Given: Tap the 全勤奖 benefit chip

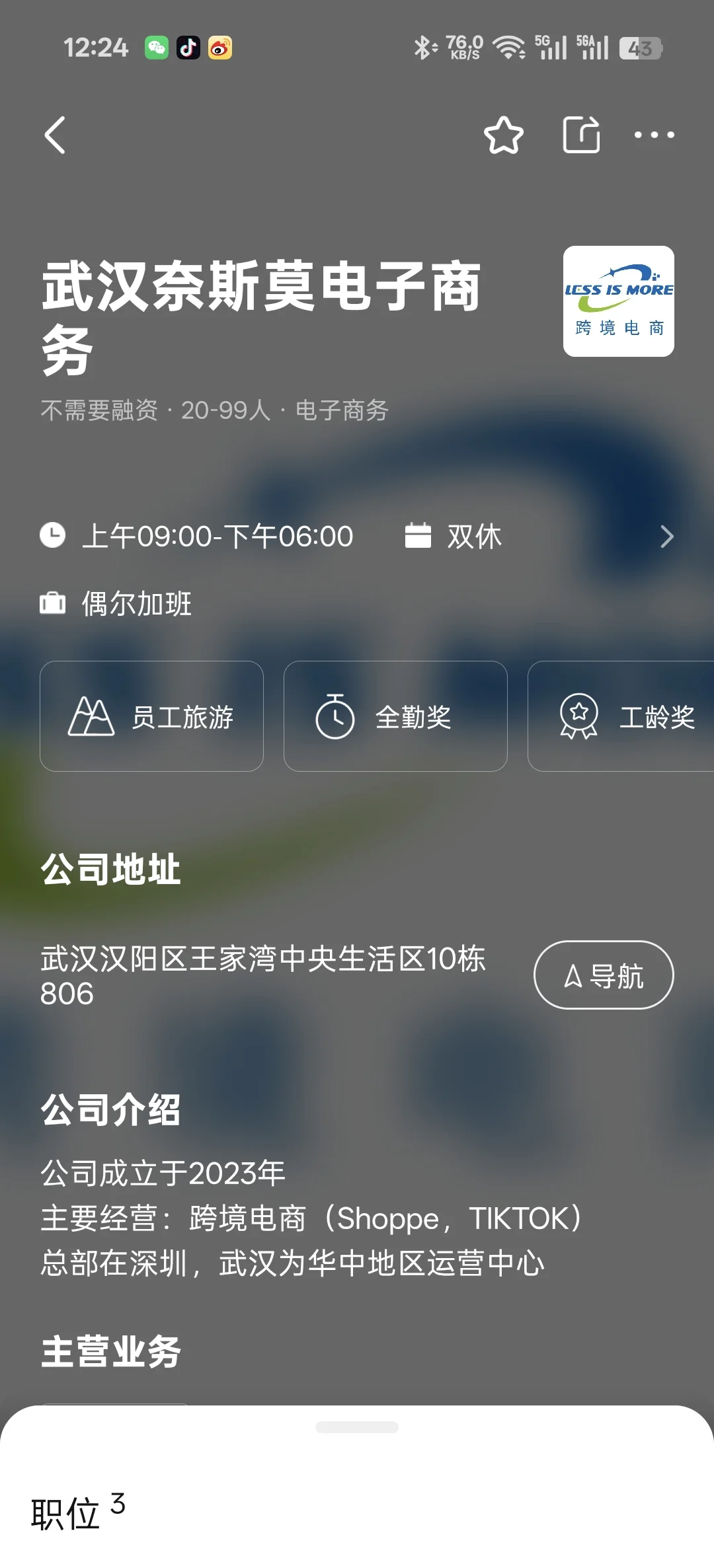Looking at the screenshot, I should [395, 716].
